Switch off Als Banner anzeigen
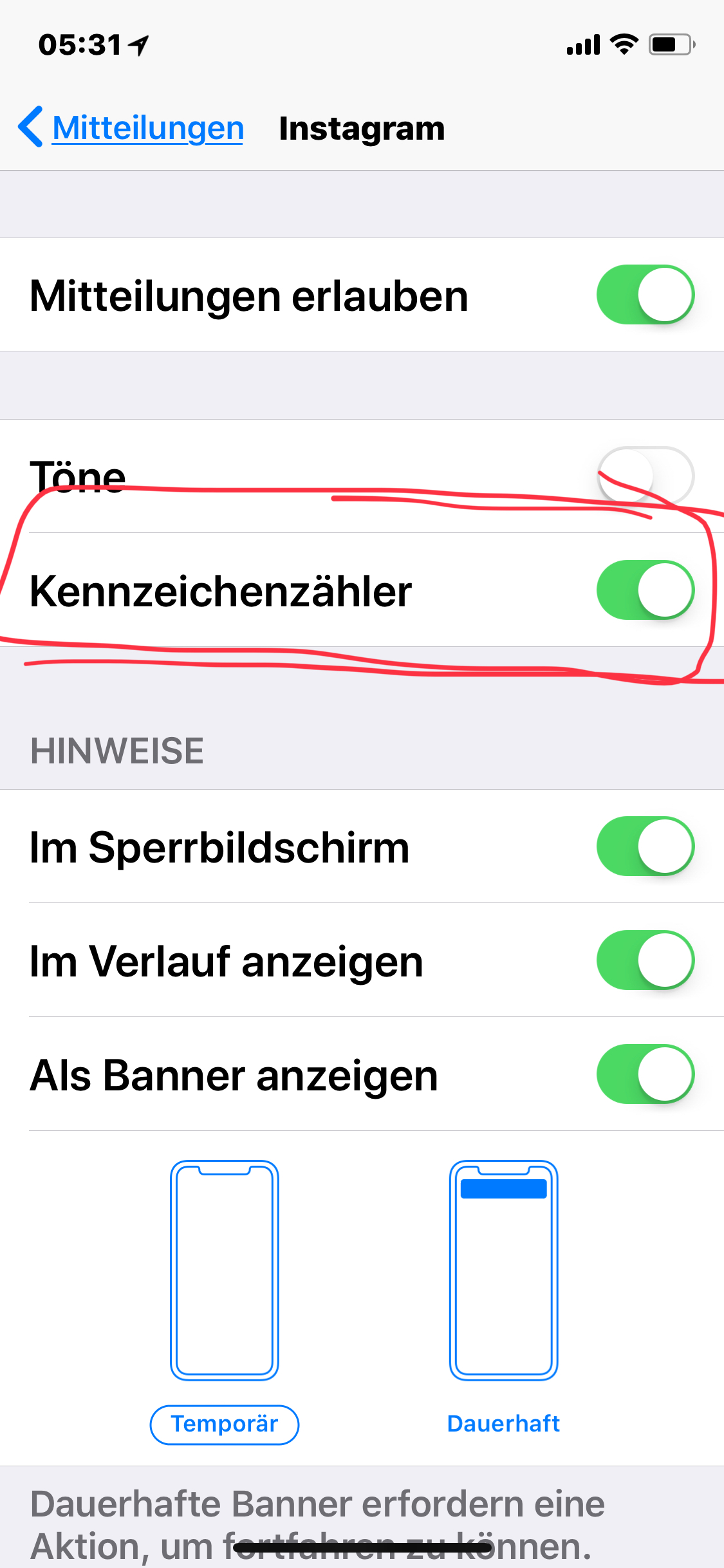Viewport: 724px width, 1568px height. (x=645, y=1074)
